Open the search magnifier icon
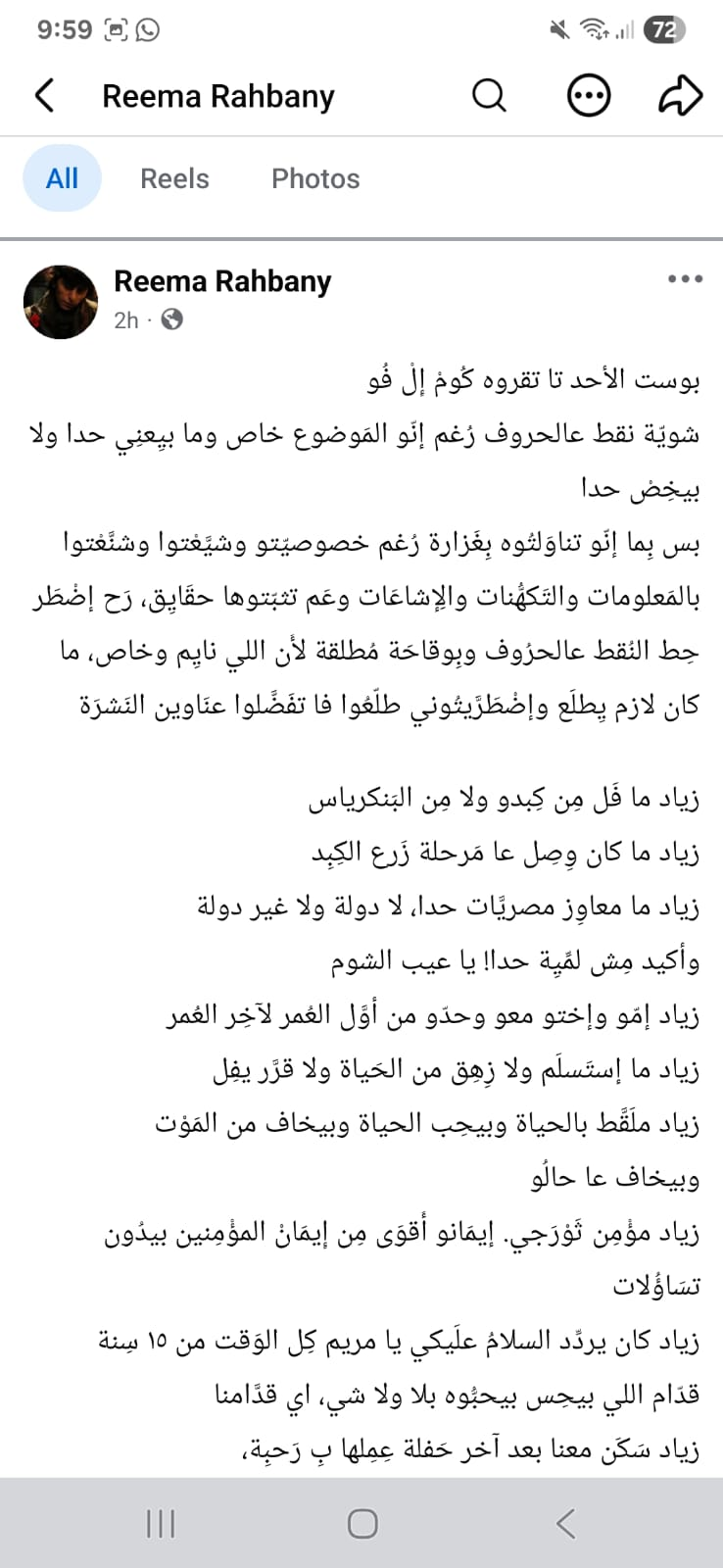This screenshot has height=1568, width=723. point(489,96)
